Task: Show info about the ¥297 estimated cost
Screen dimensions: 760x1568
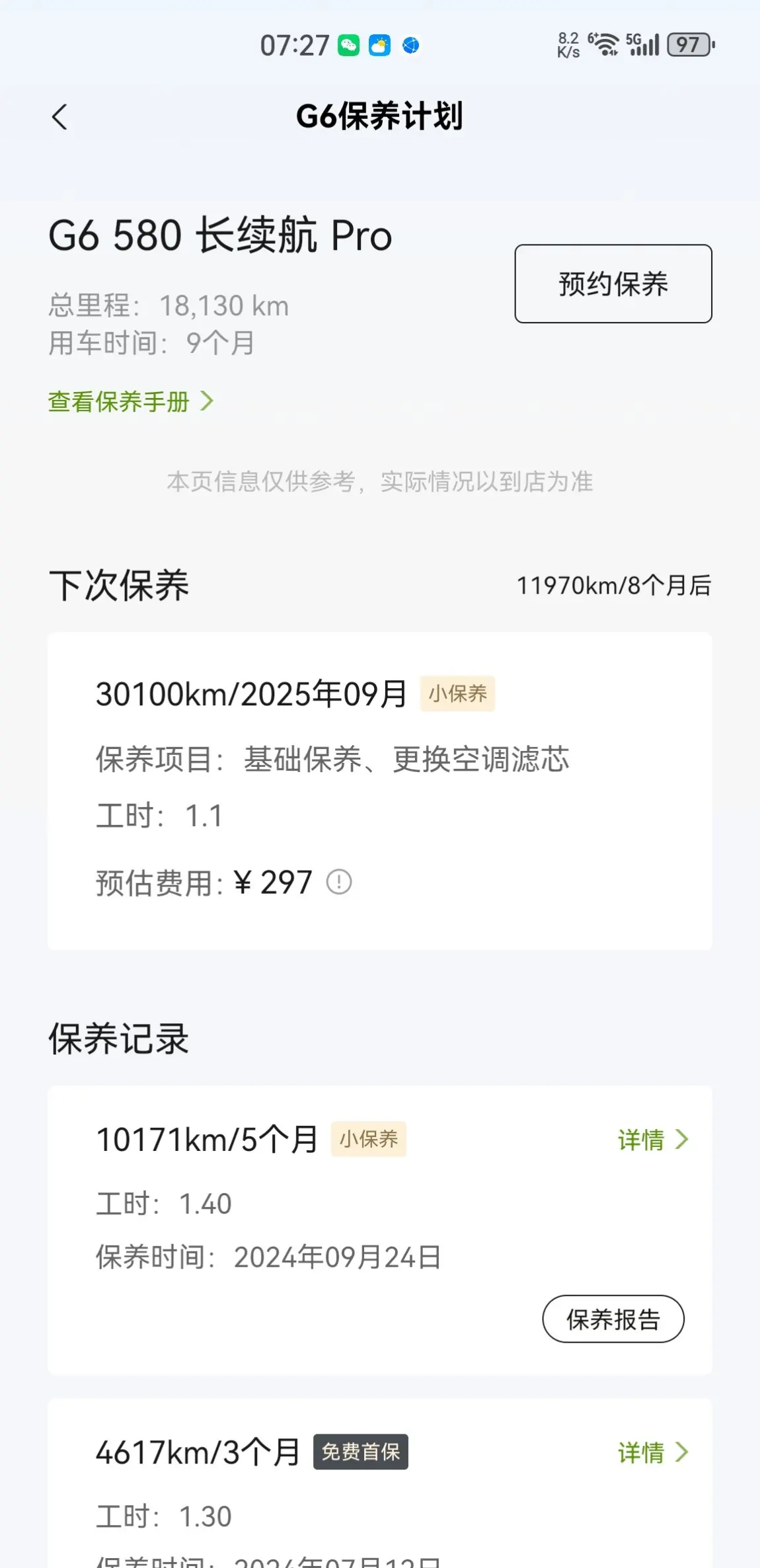Action: [x=339, y=882]
